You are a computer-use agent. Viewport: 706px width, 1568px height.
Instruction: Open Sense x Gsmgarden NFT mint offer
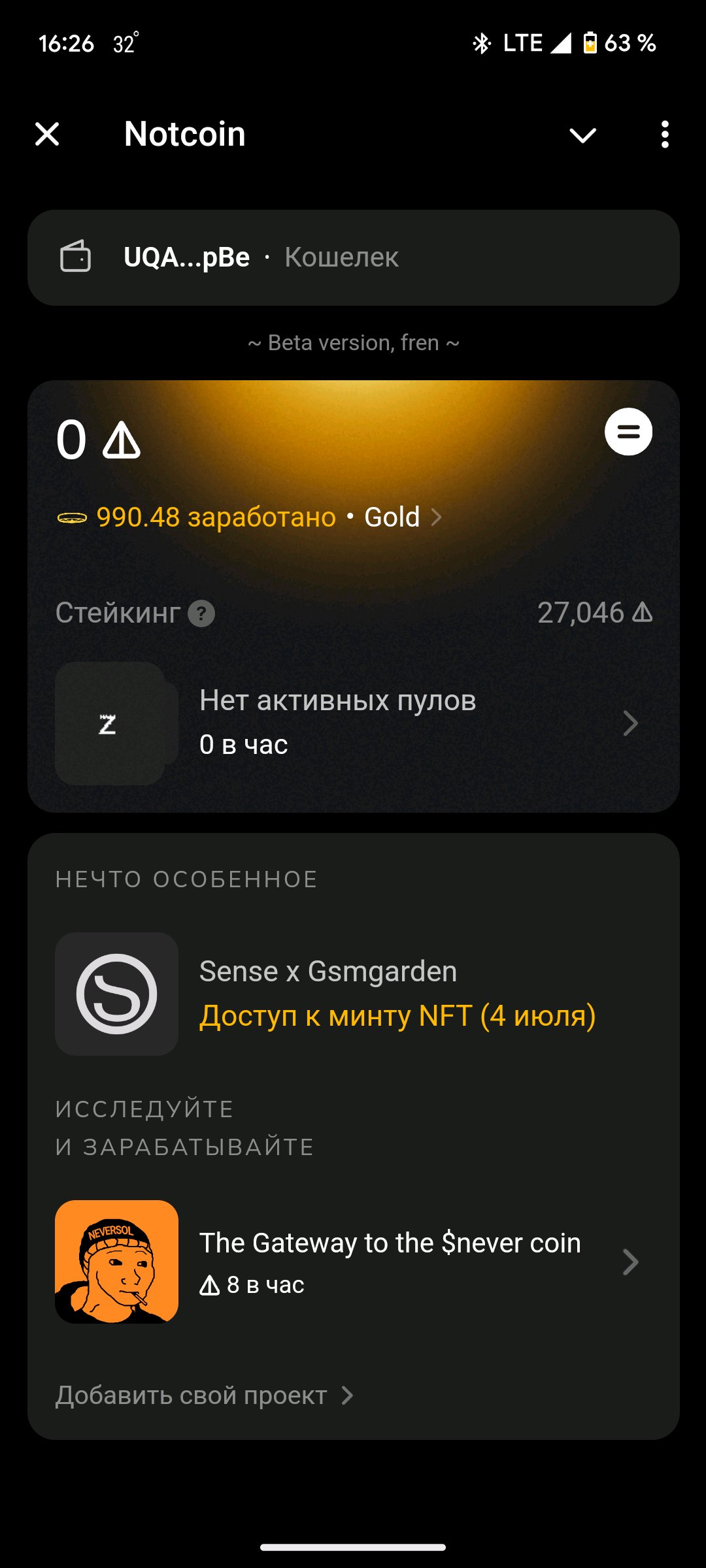353,994
